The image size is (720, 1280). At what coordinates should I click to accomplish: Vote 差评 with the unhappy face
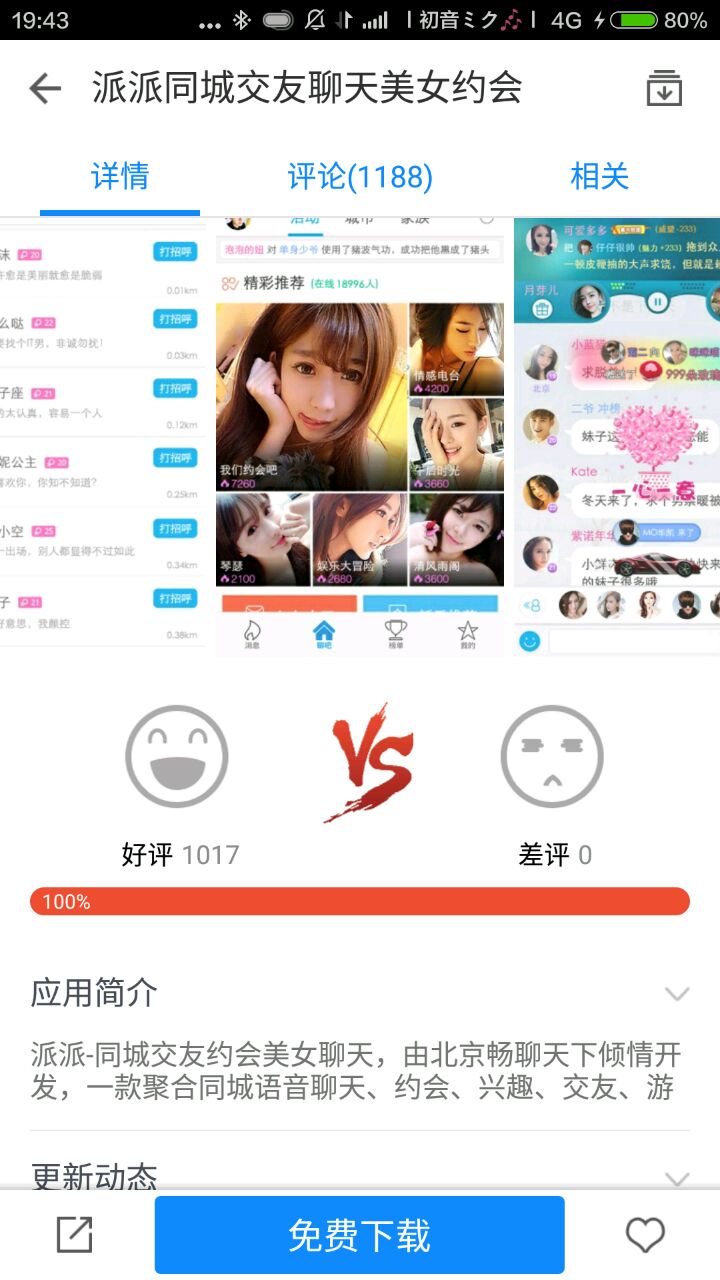(552, 757)
